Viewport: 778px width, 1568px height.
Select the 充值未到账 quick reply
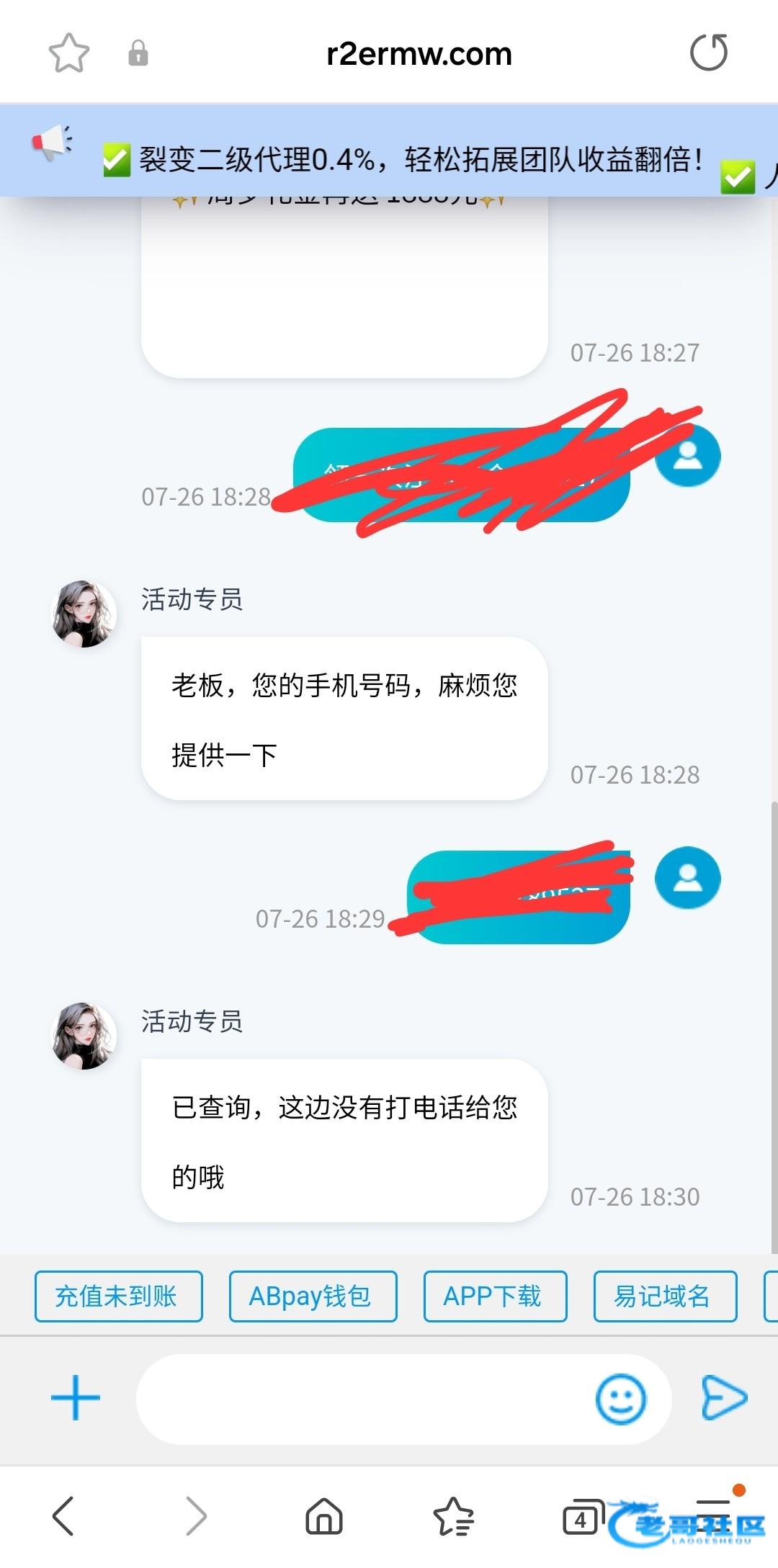119,1296
